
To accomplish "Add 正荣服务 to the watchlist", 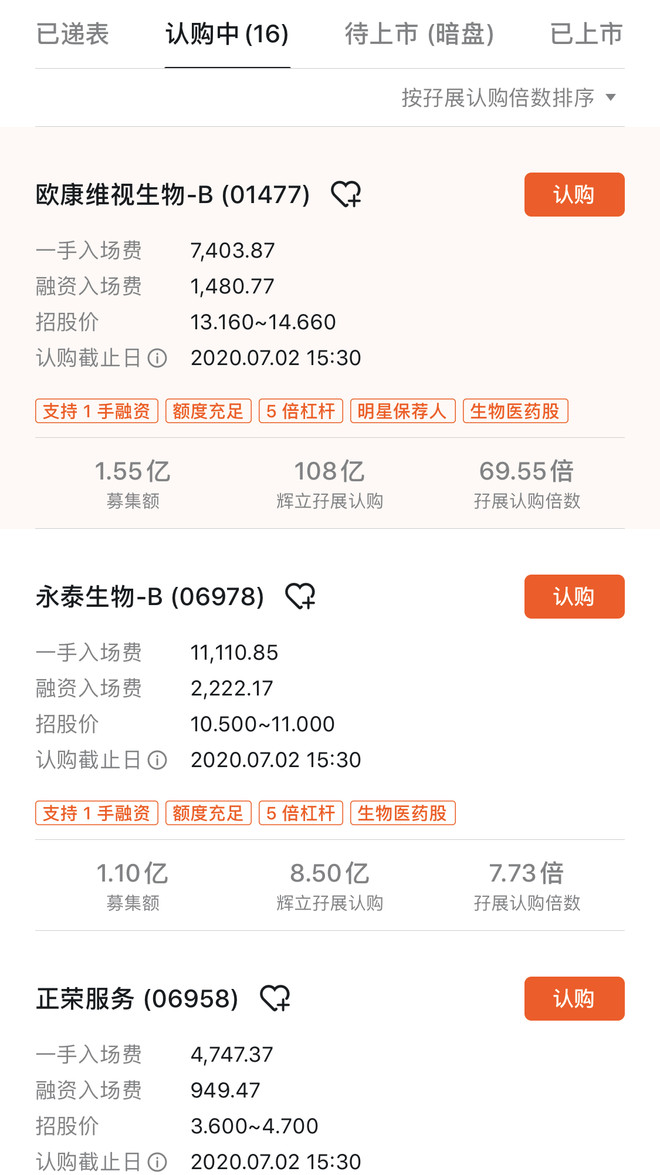I will coord(275,998).
